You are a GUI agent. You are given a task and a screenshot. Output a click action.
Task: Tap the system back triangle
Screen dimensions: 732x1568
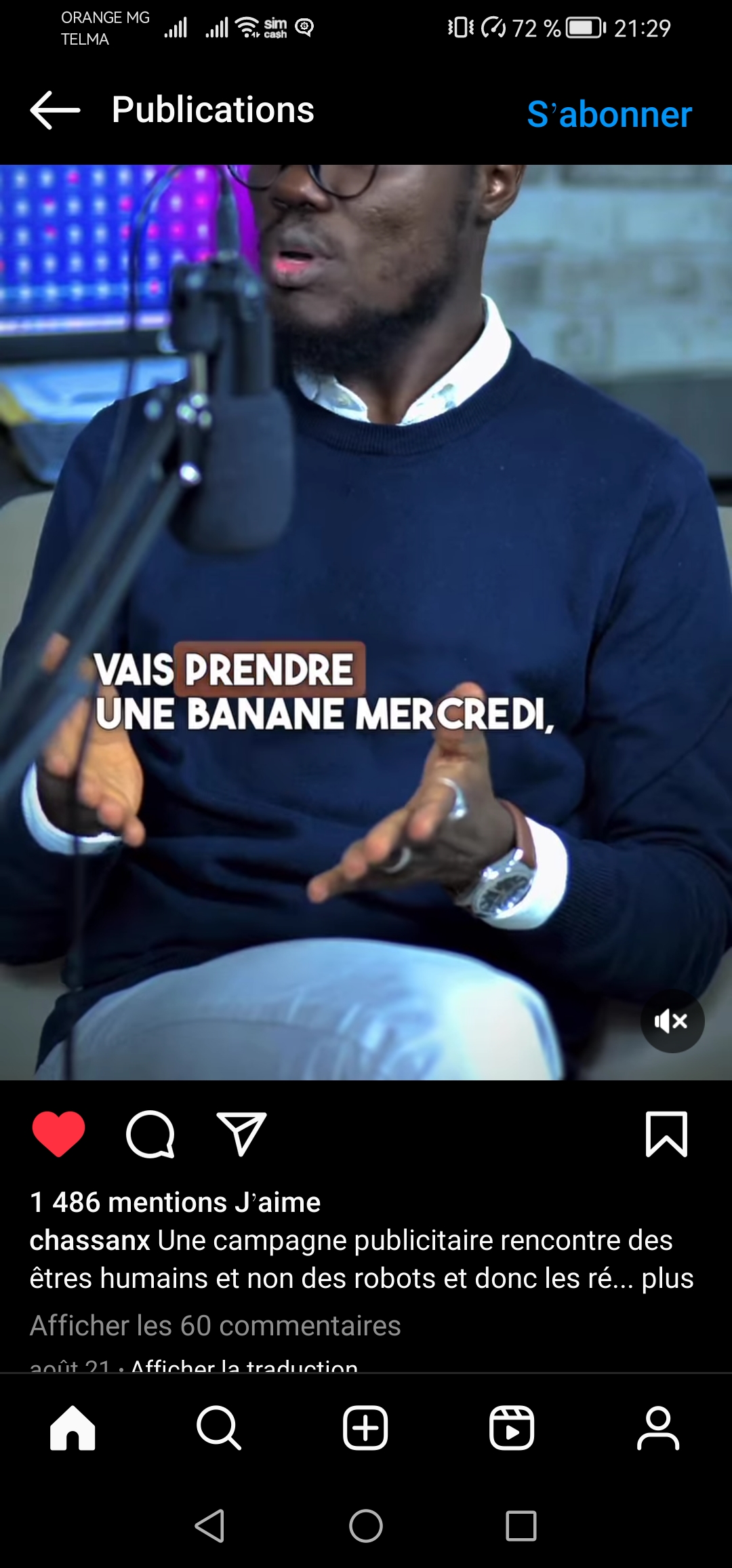point(210,1526)
